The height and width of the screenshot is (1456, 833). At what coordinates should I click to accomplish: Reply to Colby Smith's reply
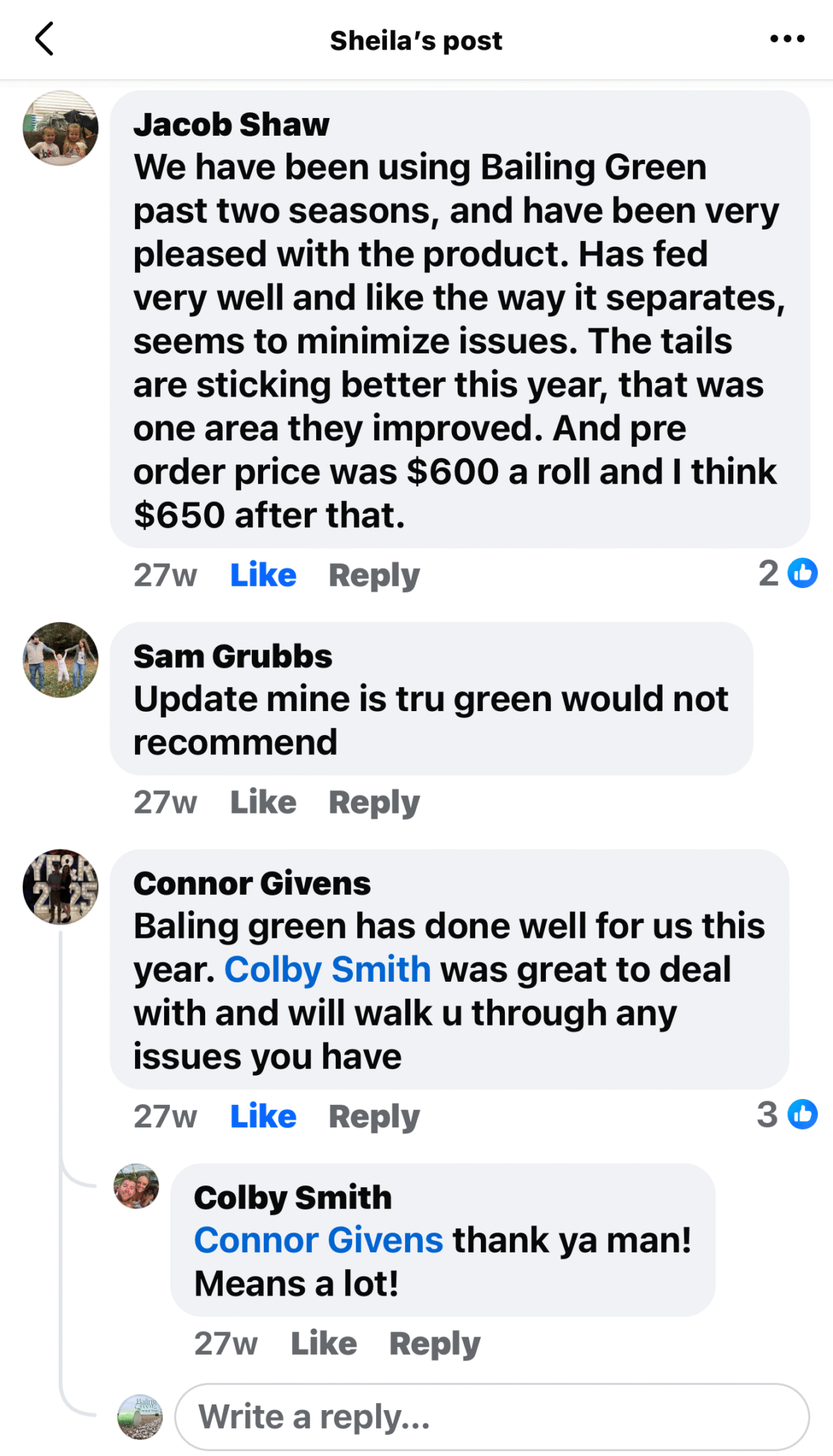click(435, 1344)
